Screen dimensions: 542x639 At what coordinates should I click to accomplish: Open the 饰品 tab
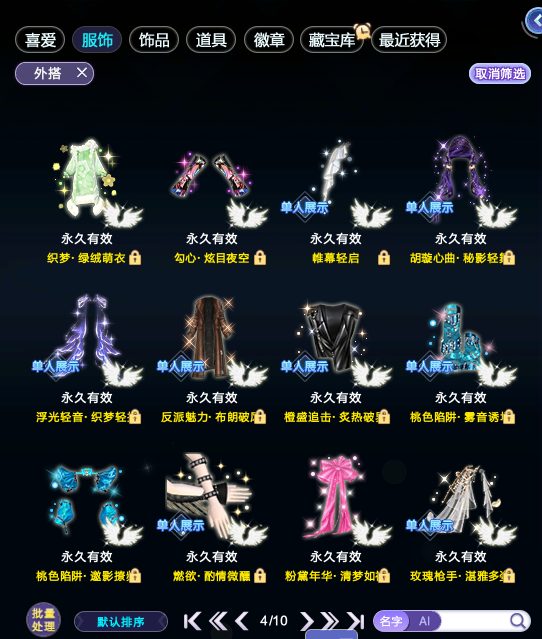[154, 40]
